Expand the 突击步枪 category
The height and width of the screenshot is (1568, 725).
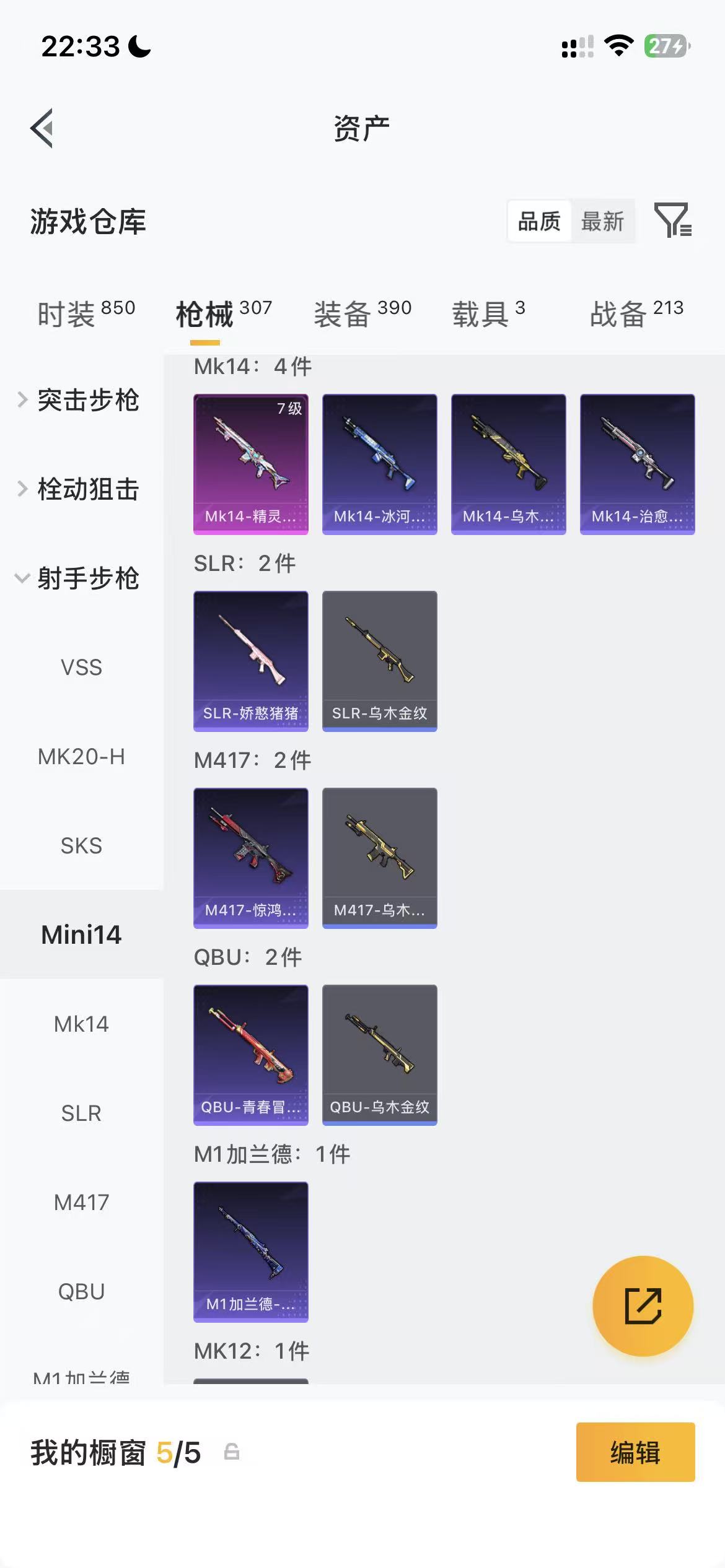click(78, 400)
